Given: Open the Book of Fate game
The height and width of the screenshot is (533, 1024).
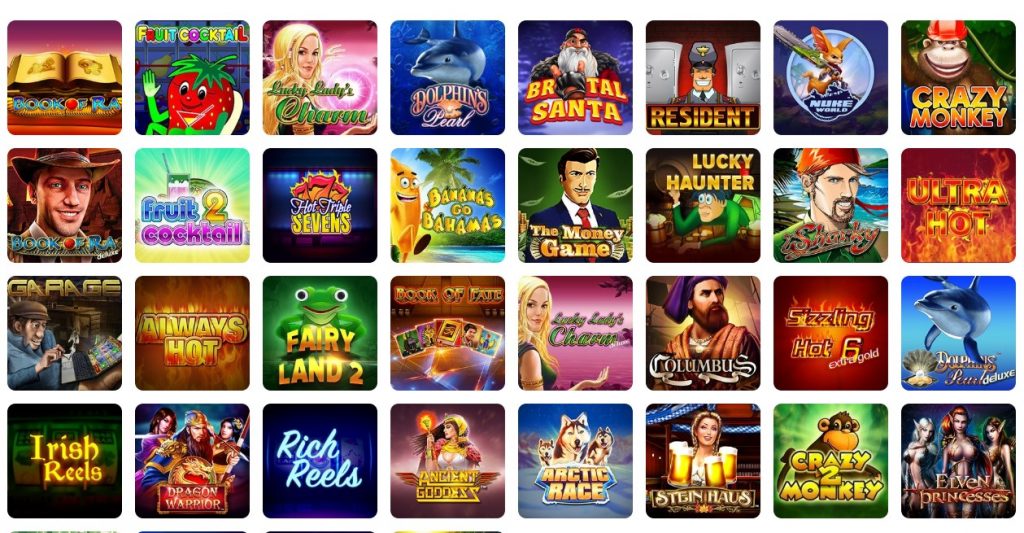Looking at the screenshot, I should click(x=447, y=333).
